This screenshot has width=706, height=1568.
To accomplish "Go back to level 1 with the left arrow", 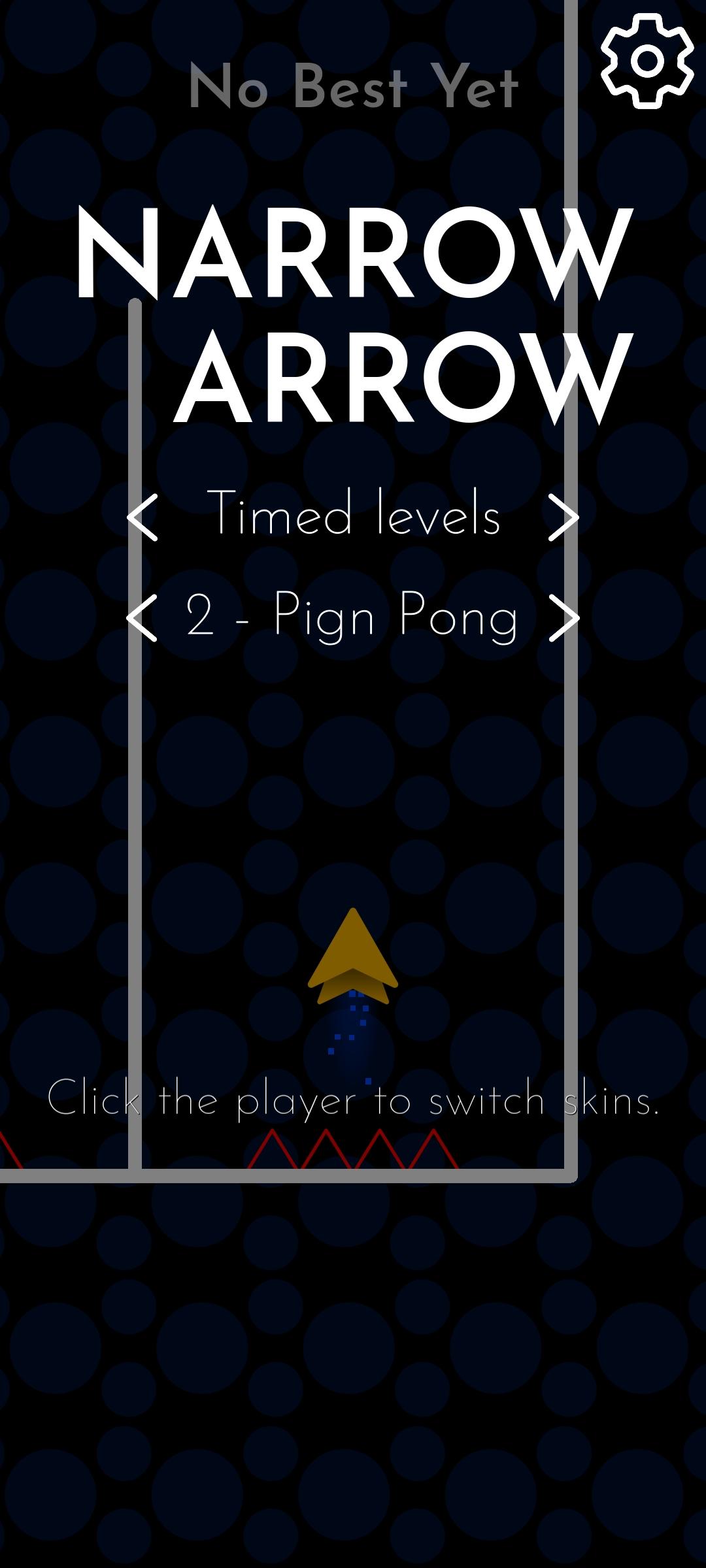I will [x=141, y=614].
